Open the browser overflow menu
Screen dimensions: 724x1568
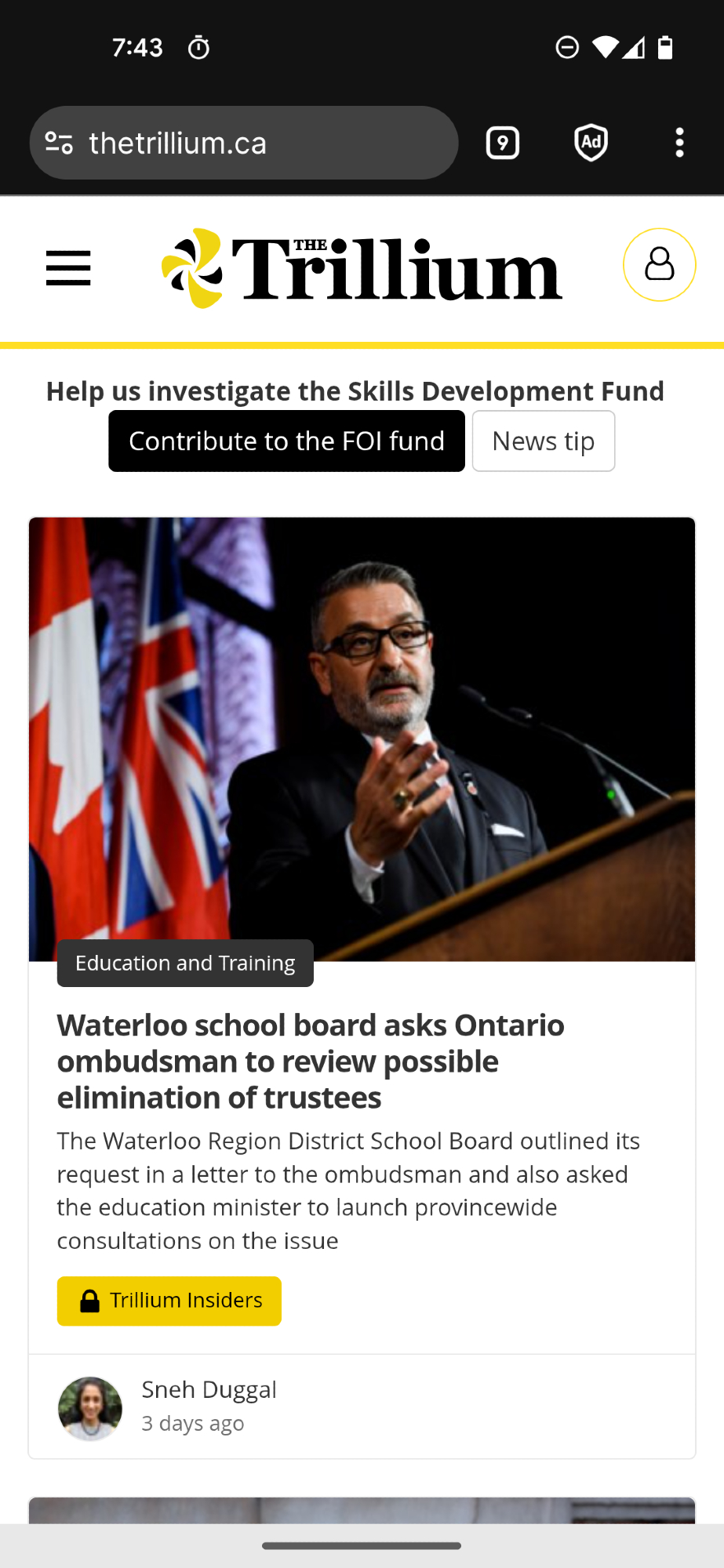coord(679,143)
